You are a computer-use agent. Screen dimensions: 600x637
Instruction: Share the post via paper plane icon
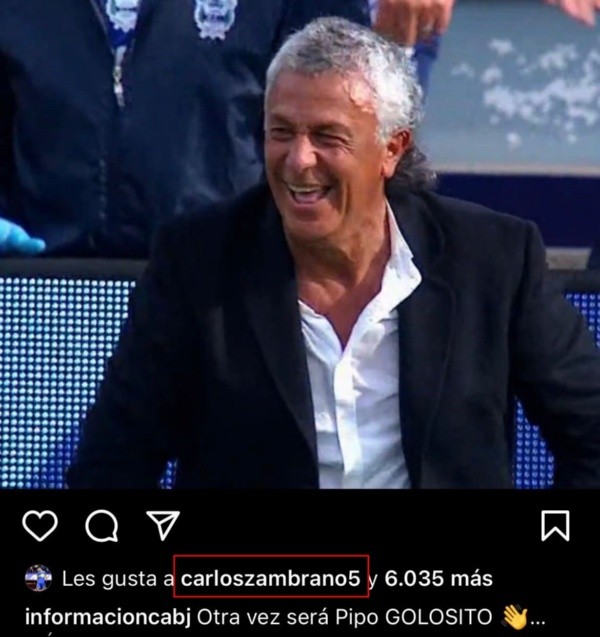162,525
